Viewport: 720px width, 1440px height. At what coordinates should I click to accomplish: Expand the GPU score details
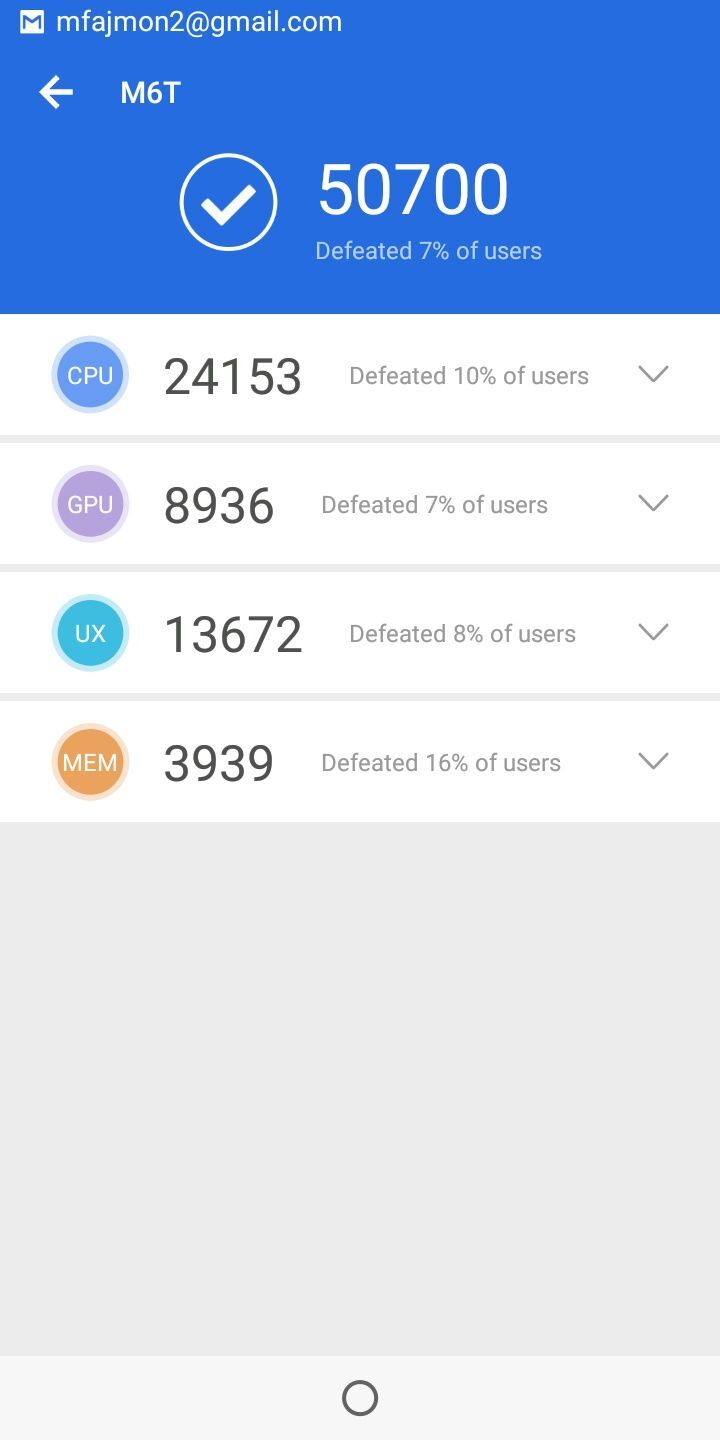[652, 503]
